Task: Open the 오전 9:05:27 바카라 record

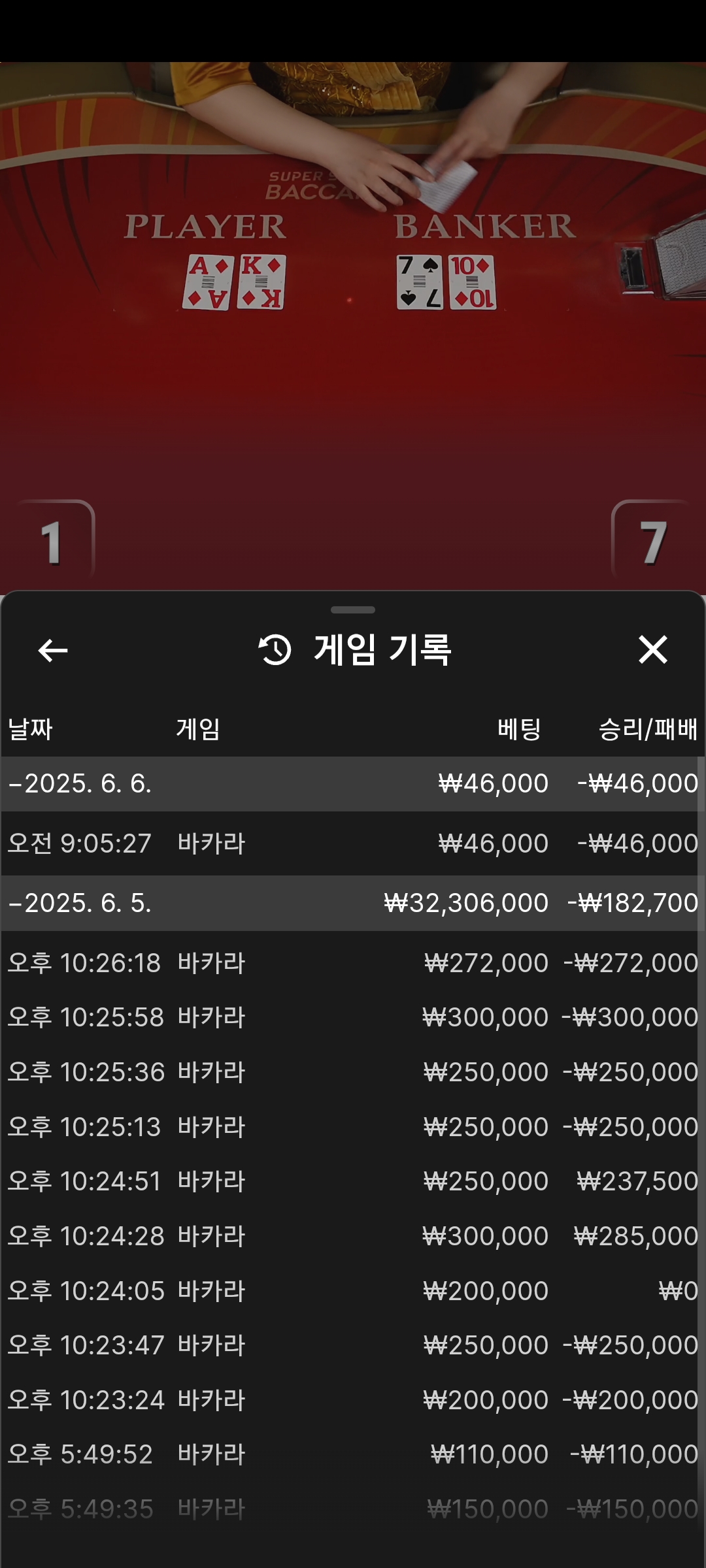Action: pos(353,843)
